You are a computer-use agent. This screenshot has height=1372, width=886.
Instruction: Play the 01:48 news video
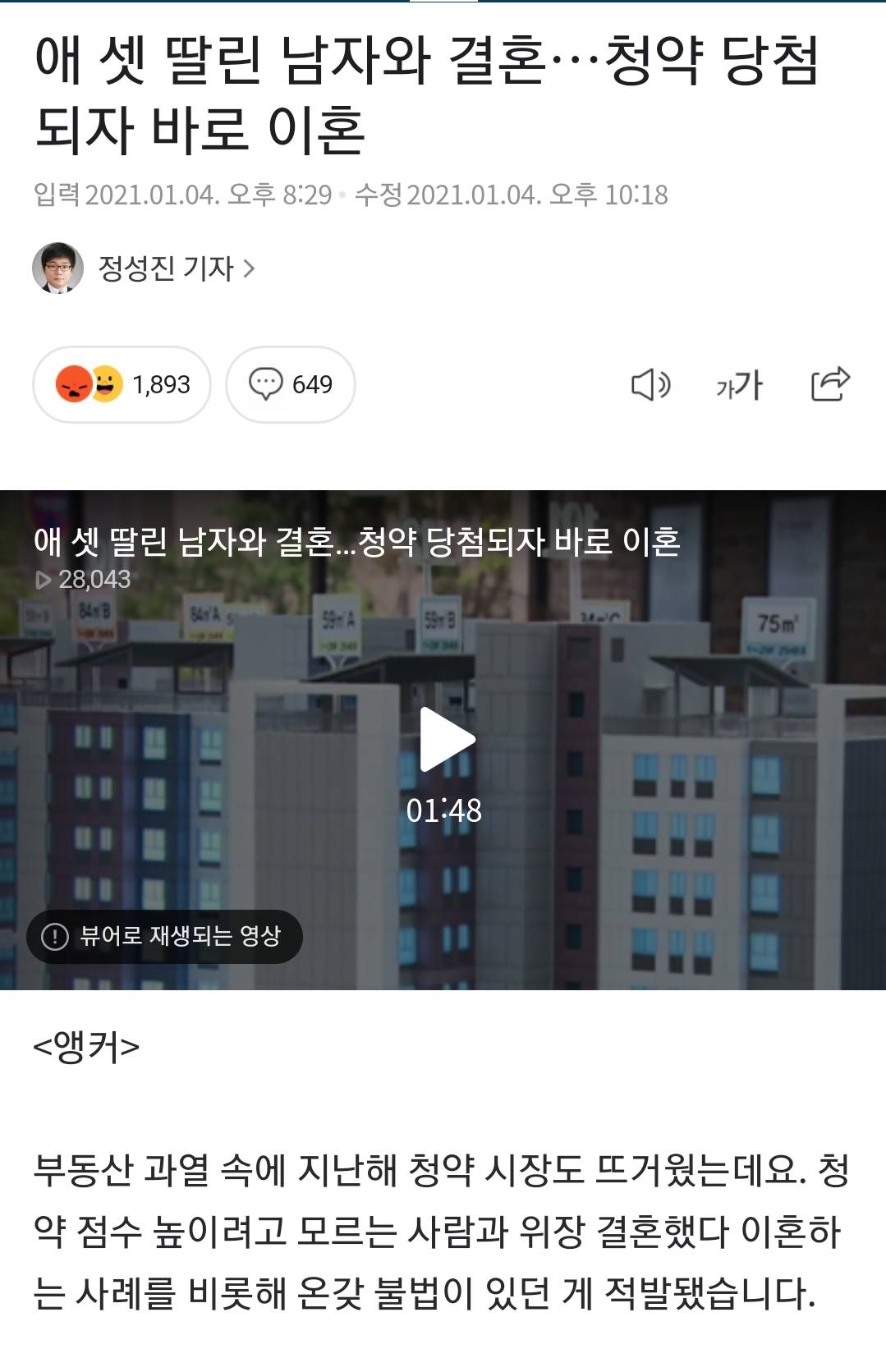tap(446, 740)
